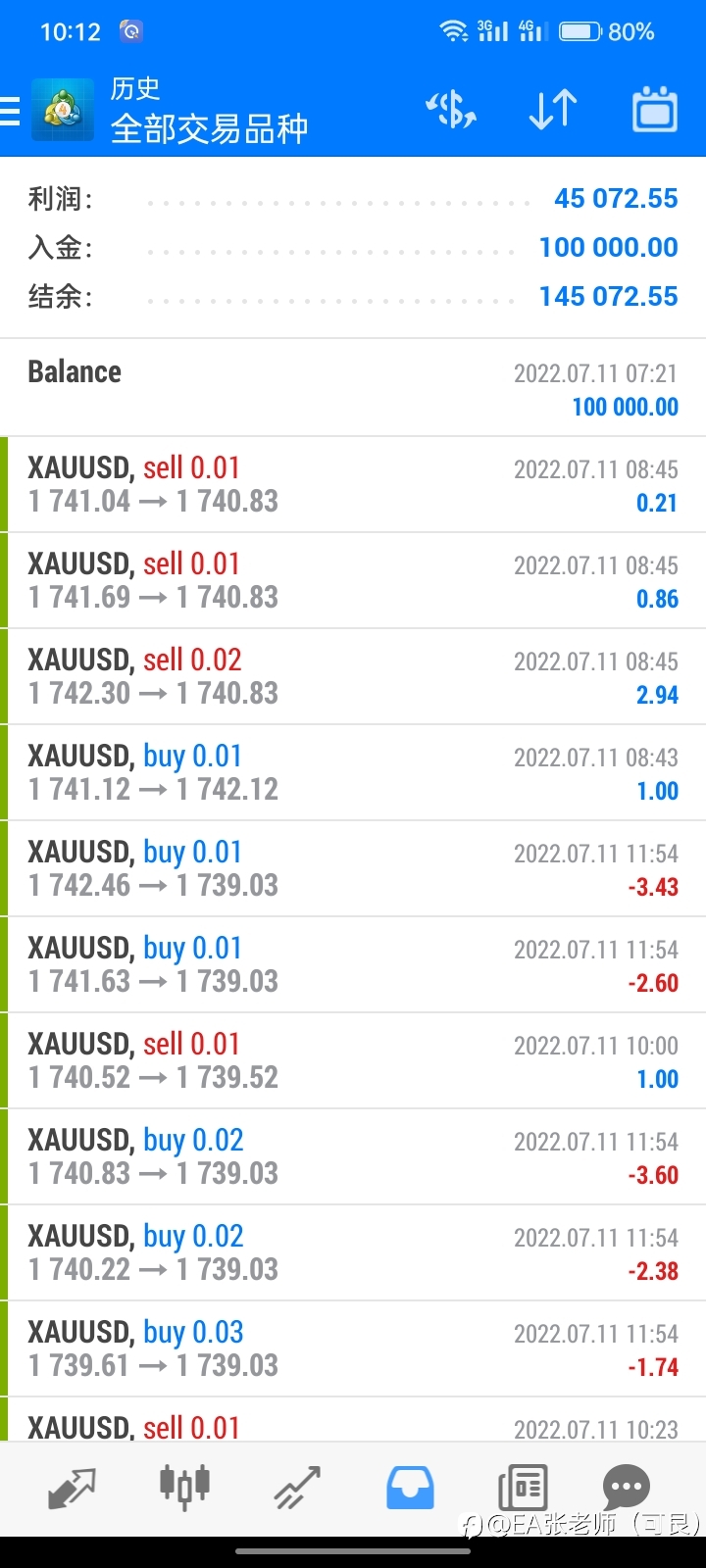The height and width of the screenshot is (1568, 706).
Task: Open the sell 0.01 trade with profit 0.21
Action: pyautogui.click(x=353, y=484)
